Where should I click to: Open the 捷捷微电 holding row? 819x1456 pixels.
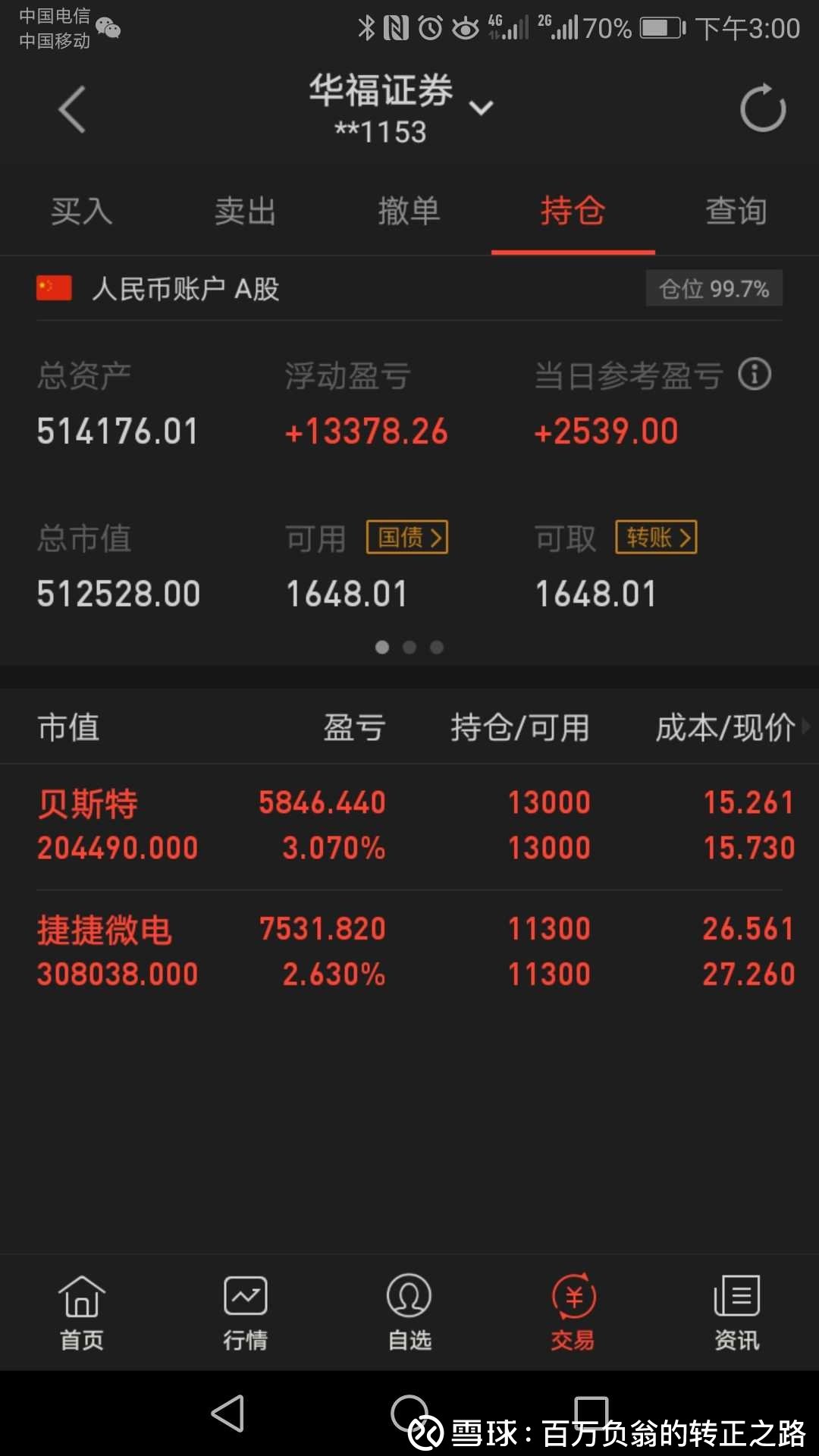pyautogui.click(x=409, y=952)
